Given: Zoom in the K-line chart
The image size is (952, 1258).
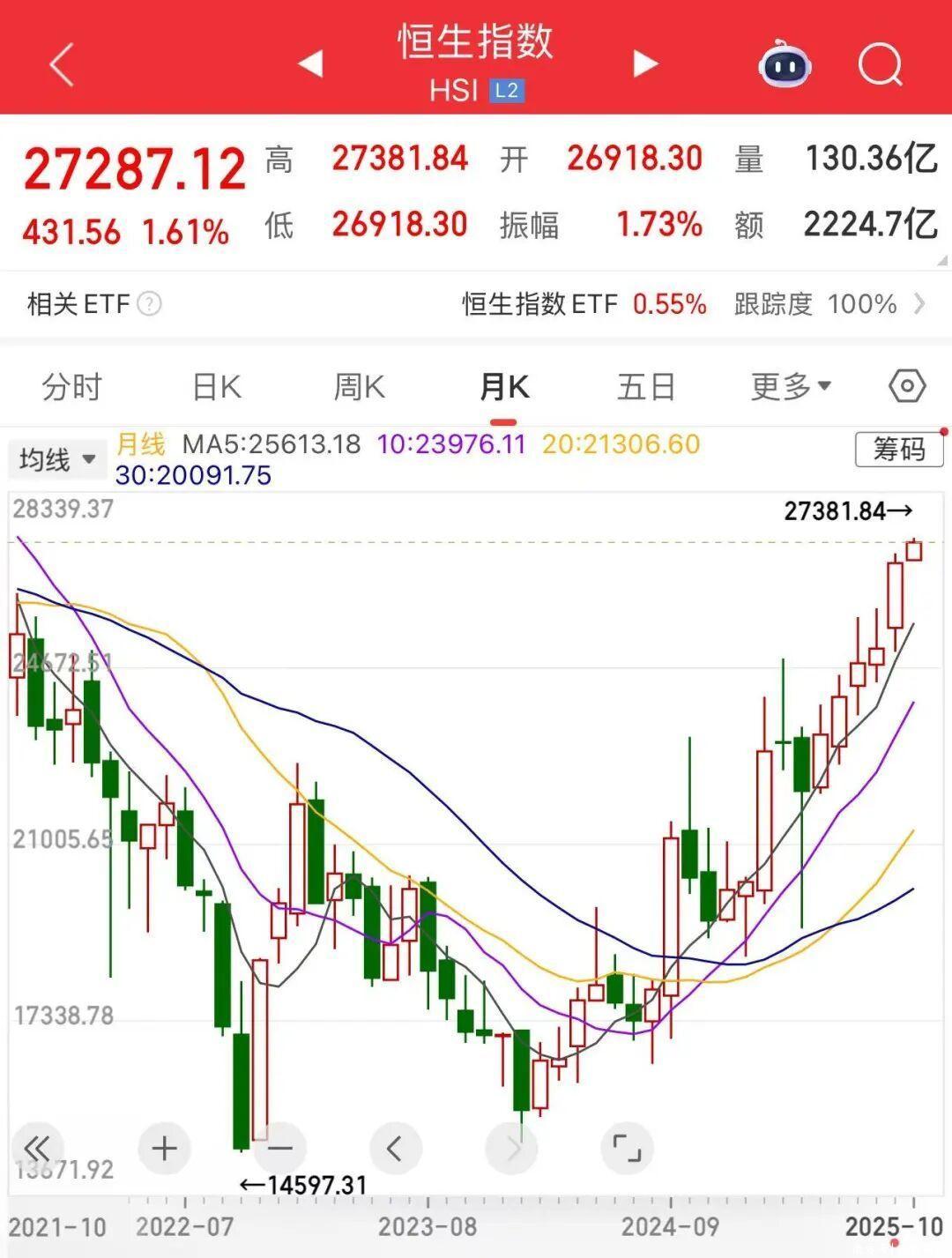Looking at the screenshot, I should point(165,1148).
